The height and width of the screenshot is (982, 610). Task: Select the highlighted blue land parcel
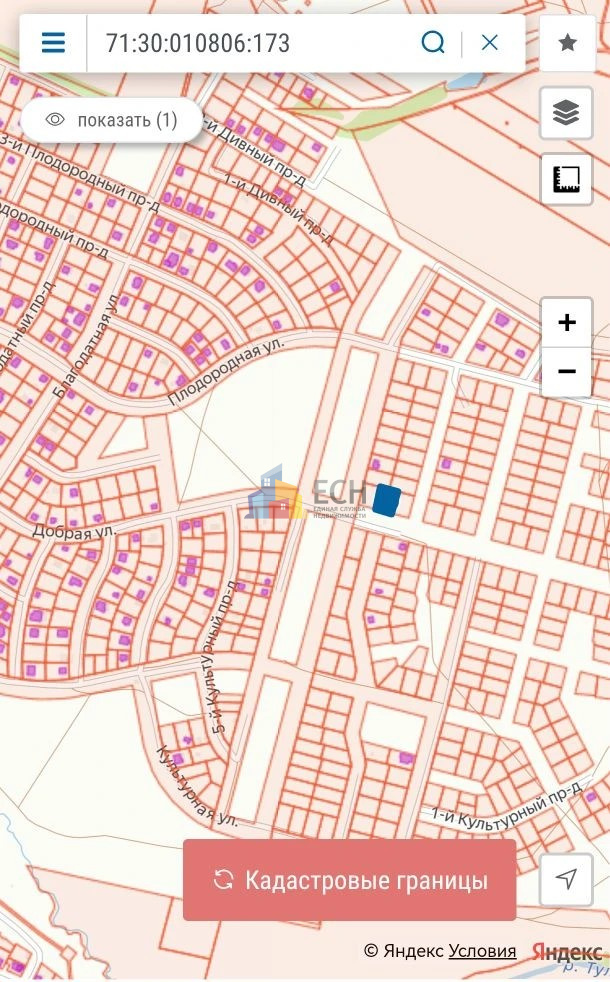click(387, 500)
